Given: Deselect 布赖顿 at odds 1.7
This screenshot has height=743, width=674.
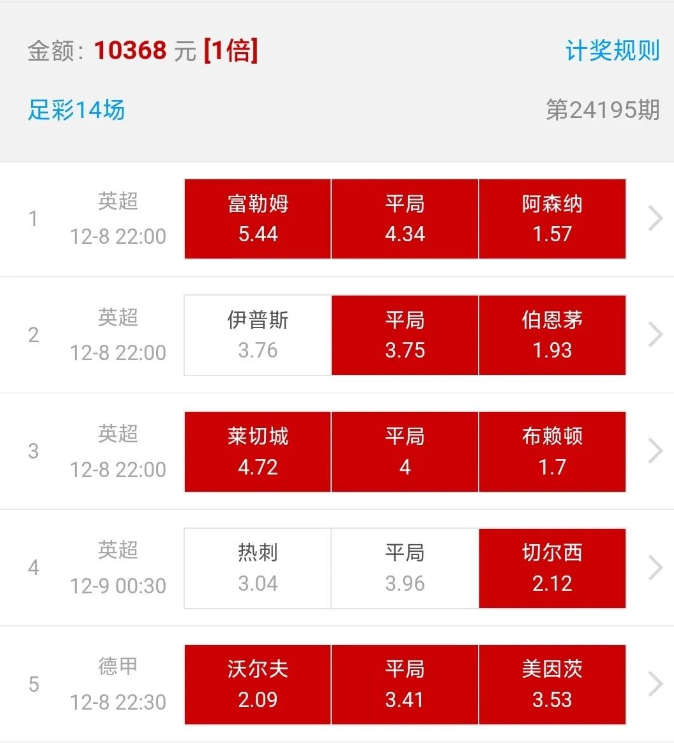Looking at the screenshot, I should click(x=552, y=452).
